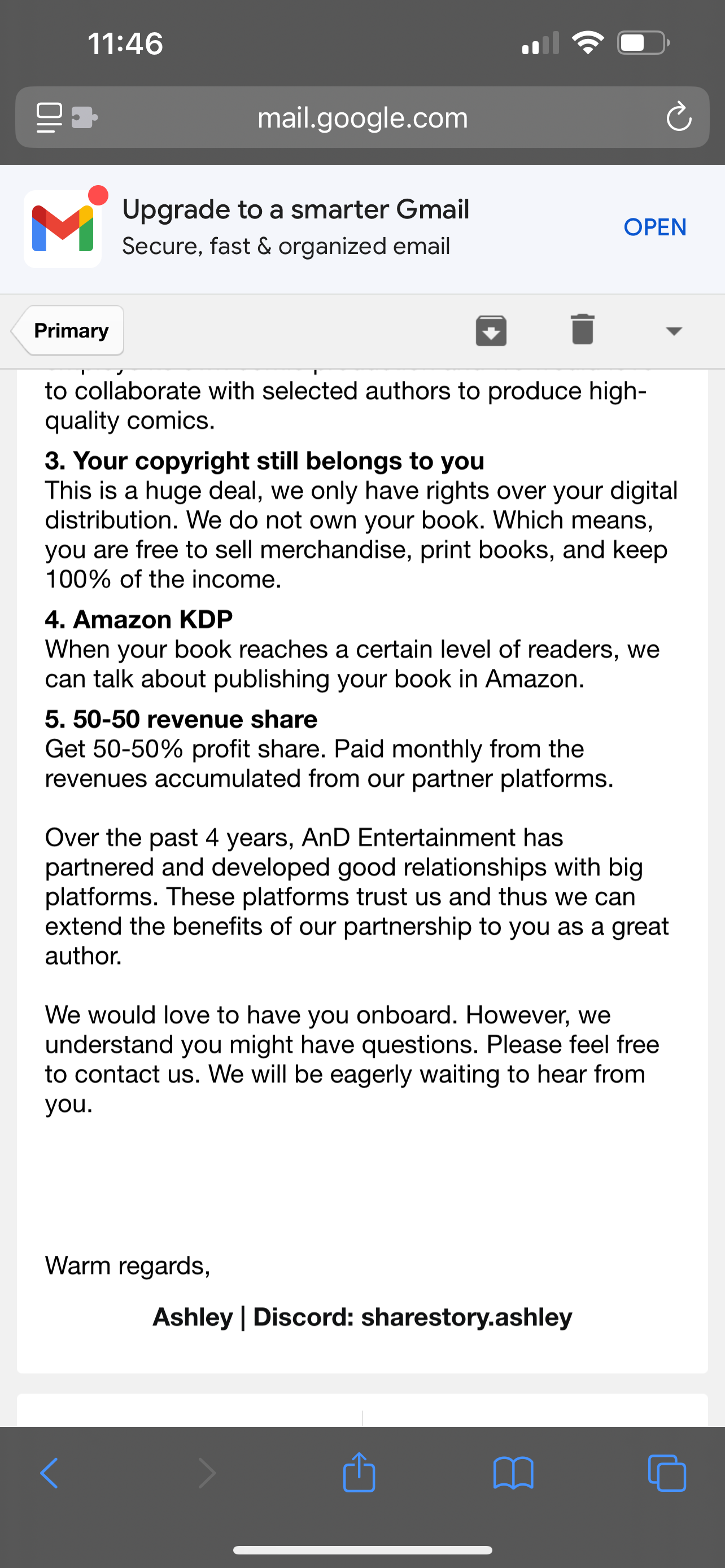View open Safari tabs

pyautogui.click(x=667, y=1473)
